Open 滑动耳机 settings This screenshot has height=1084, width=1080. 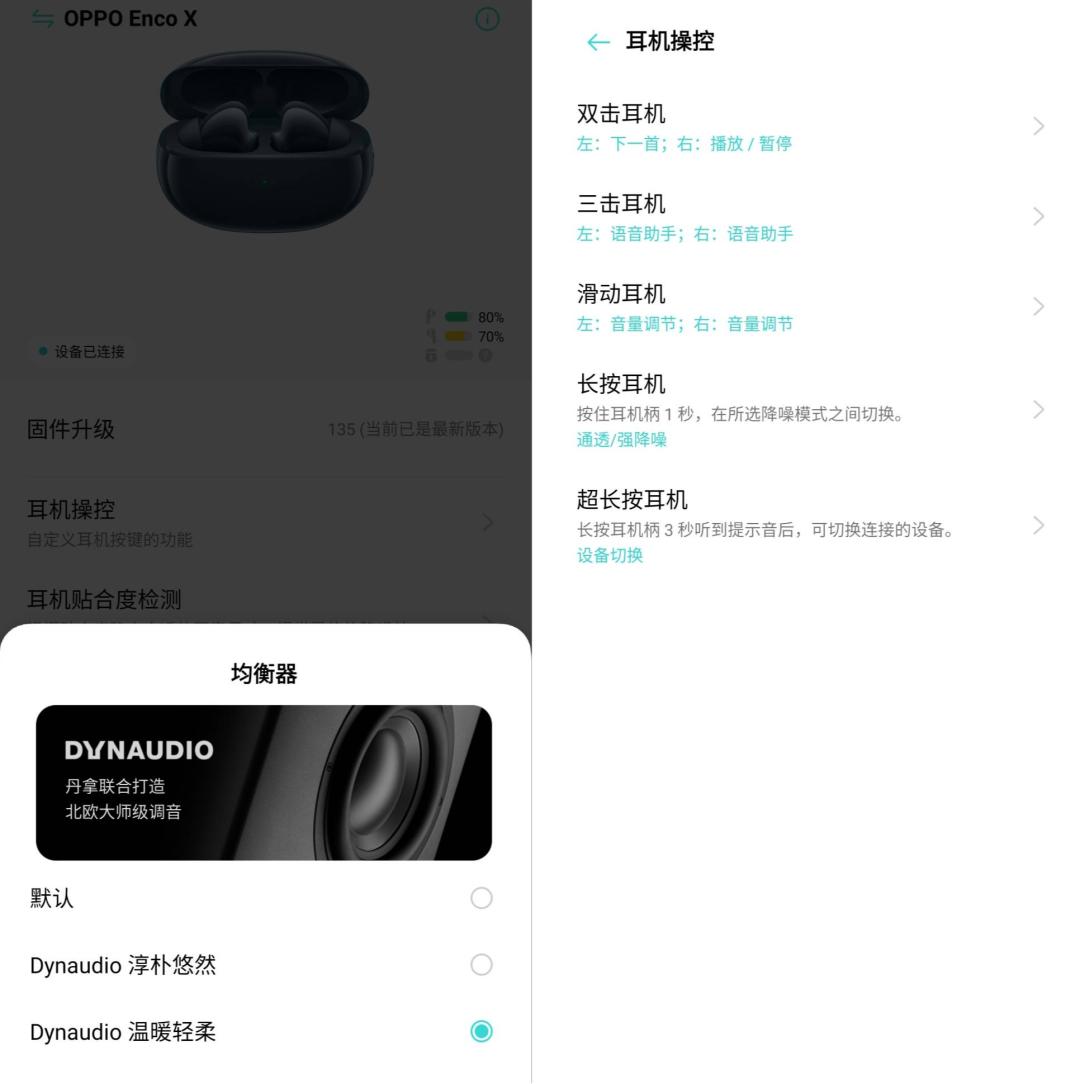click(810, 308)
